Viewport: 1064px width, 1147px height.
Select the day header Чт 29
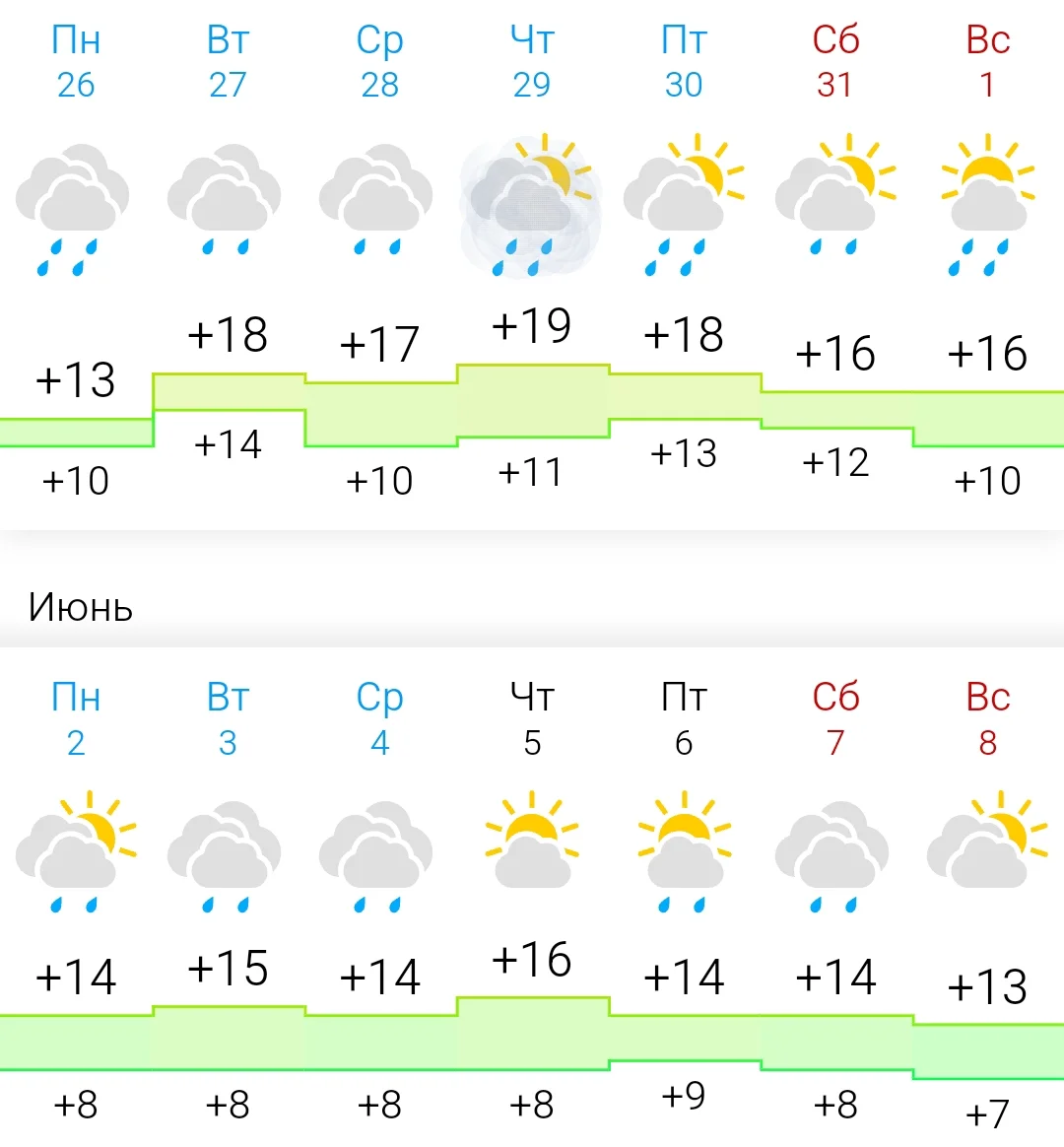532,59
